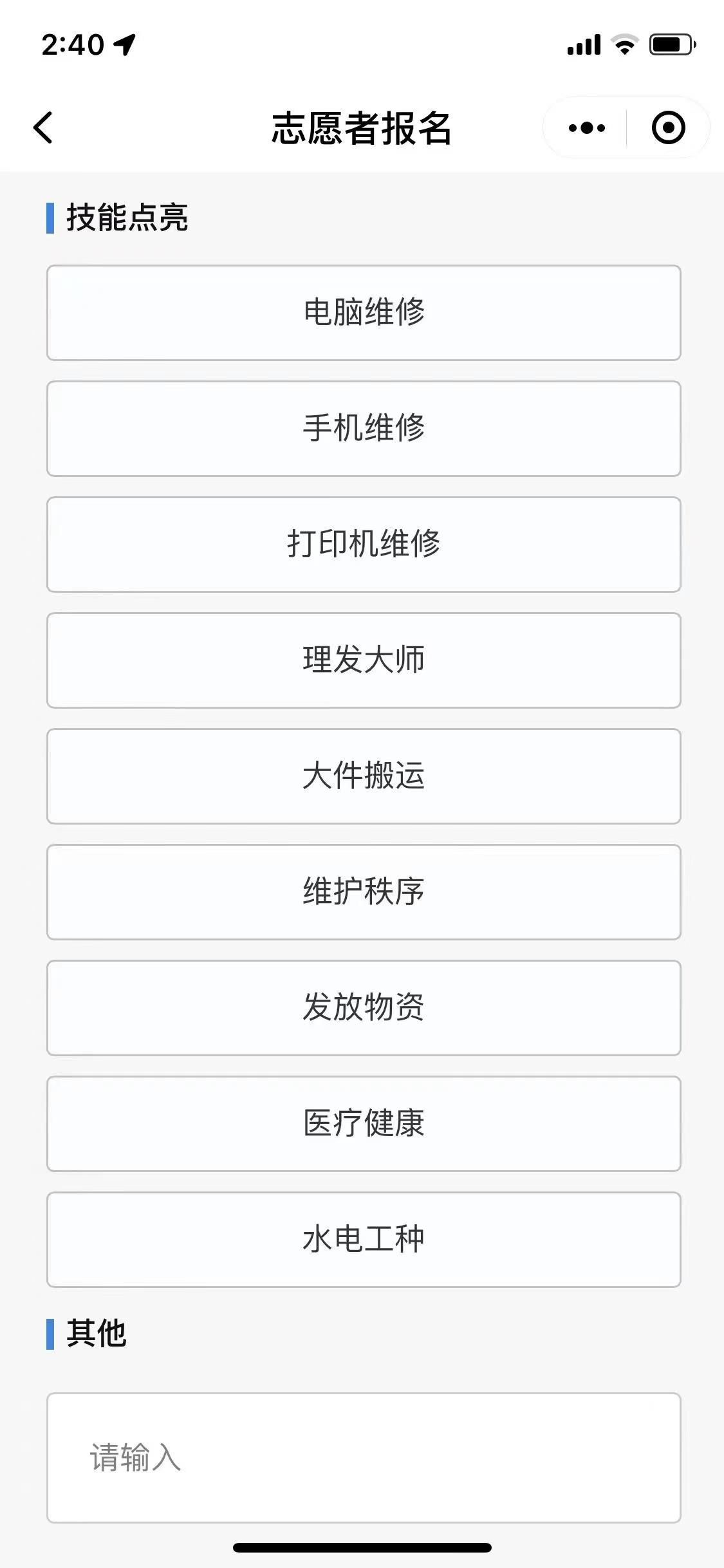Select the 理发大师 skill
Viewport: 724px width, 1568px height.
(364, 660)
